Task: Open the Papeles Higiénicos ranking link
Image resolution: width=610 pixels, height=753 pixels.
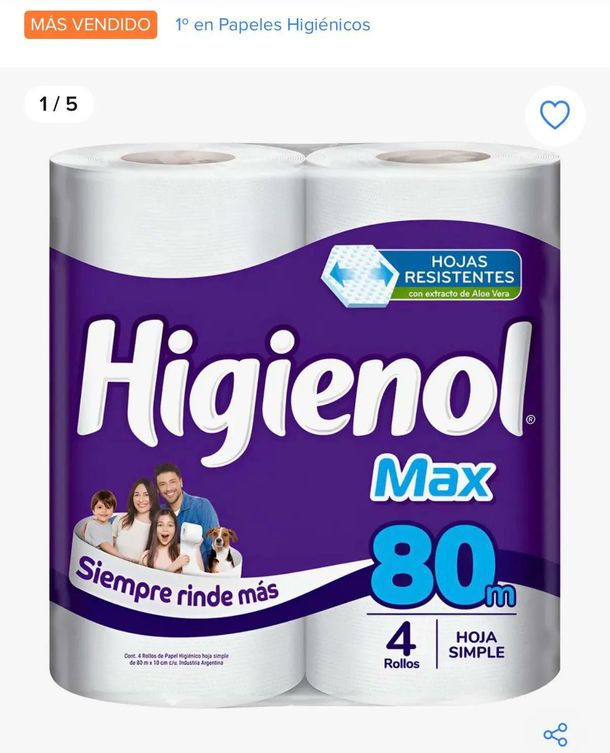Action: pos(272,24)
